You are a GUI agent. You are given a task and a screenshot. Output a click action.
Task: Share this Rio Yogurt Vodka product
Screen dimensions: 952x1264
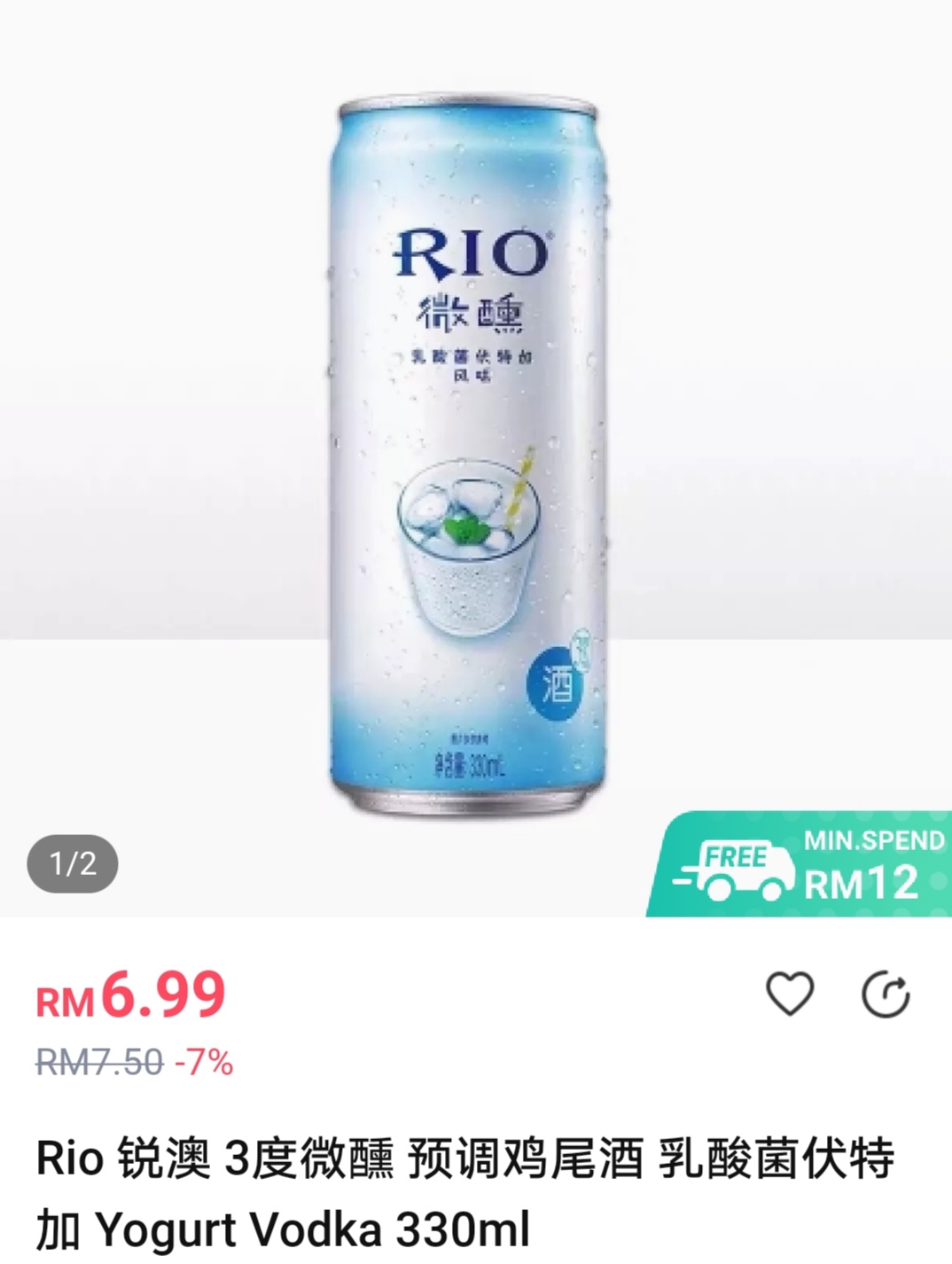click(x=886, y=994)
